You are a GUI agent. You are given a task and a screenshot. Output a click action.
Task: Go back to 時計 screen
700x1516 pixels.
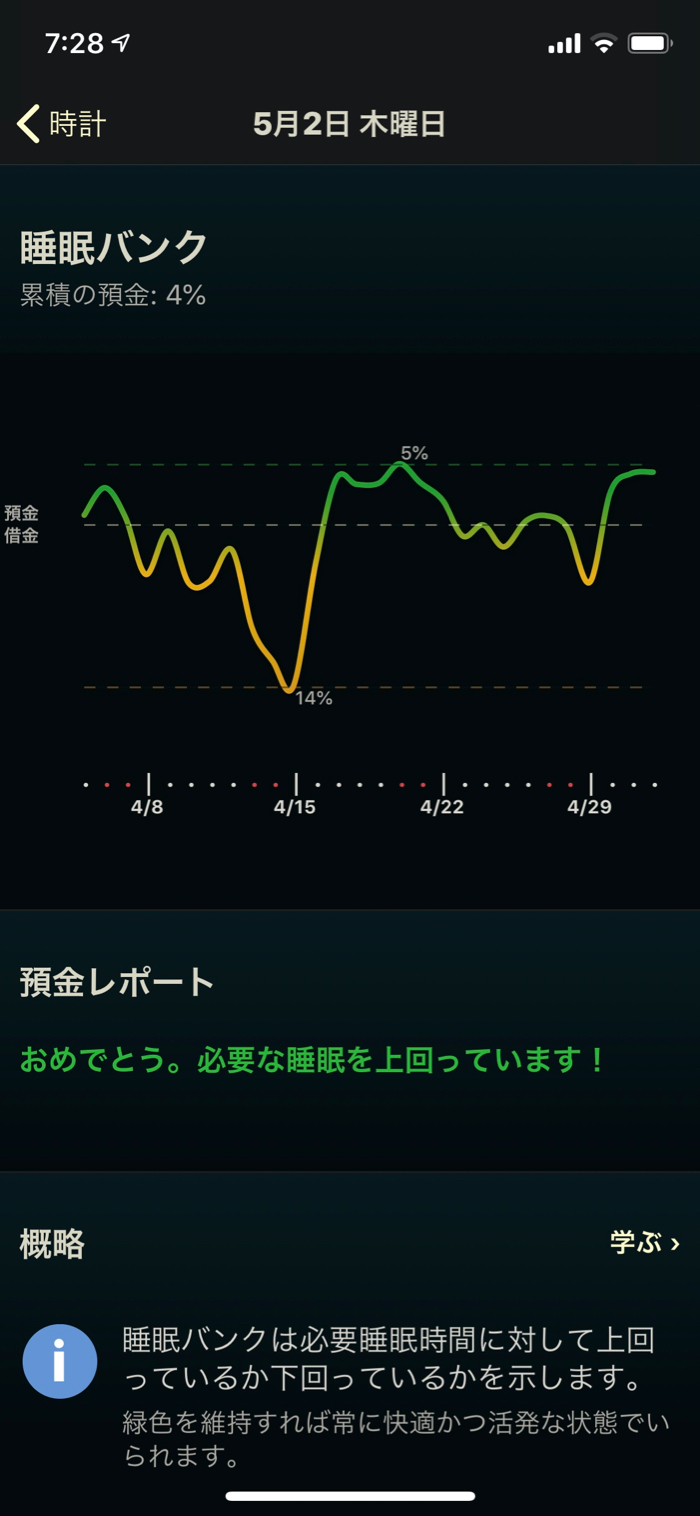click(62, 124)
